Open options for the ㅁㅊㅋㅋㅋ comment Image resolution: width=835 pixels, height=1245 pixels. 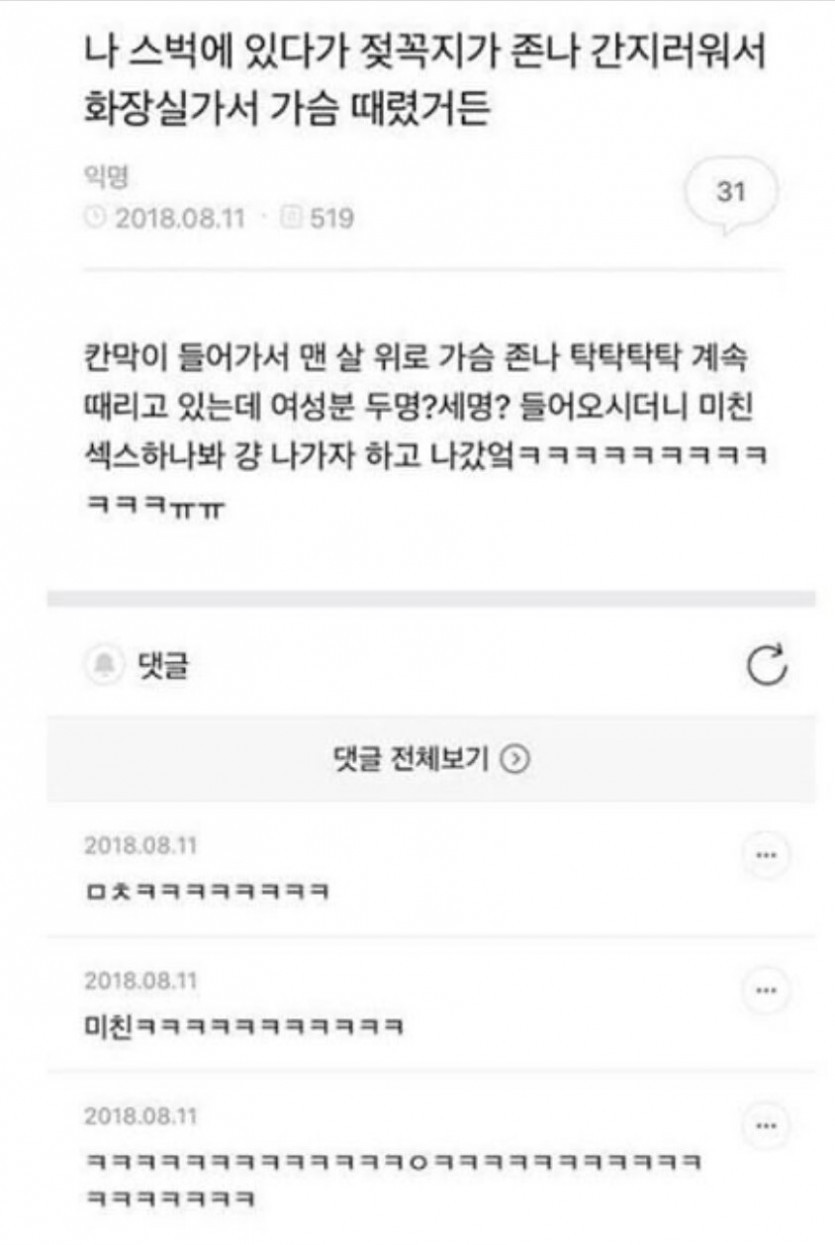click(766, 856)
